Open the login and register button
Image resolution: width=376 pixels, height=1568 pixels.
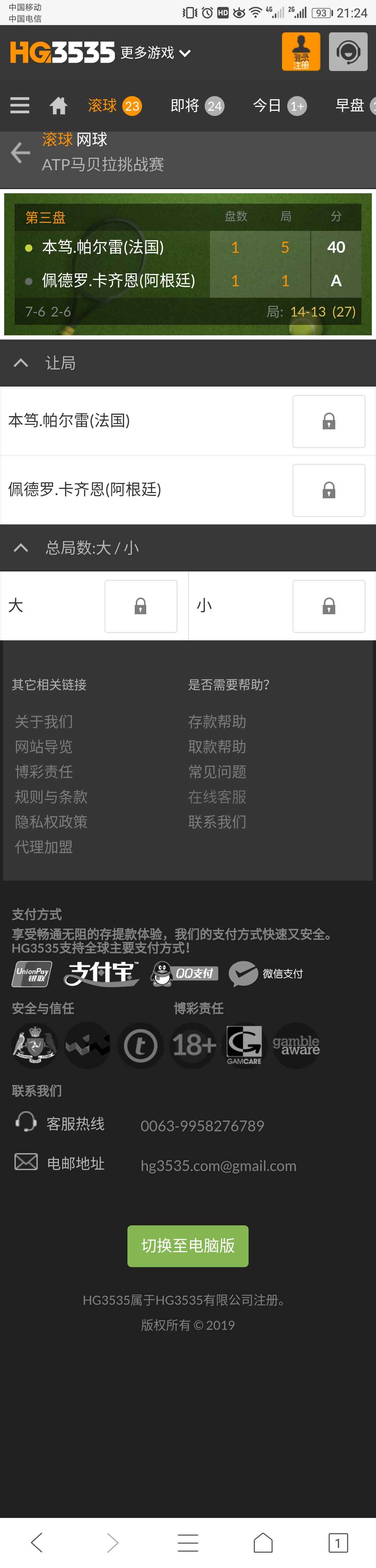click(x=300, y=52)
